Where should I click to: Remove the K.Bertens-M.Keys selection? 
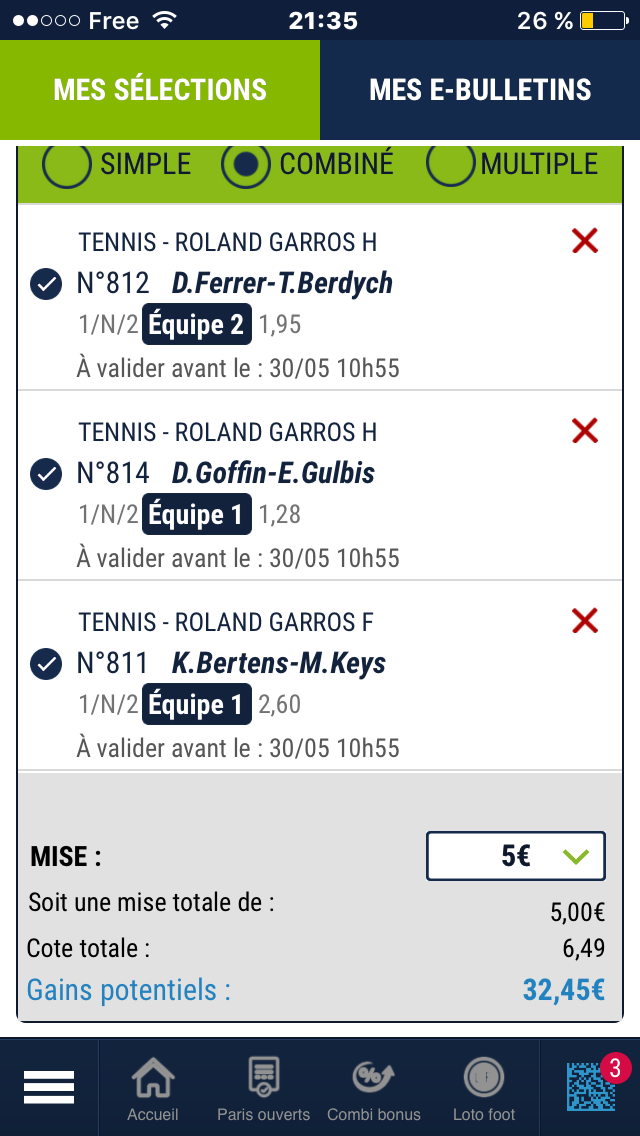coord(584,621)
